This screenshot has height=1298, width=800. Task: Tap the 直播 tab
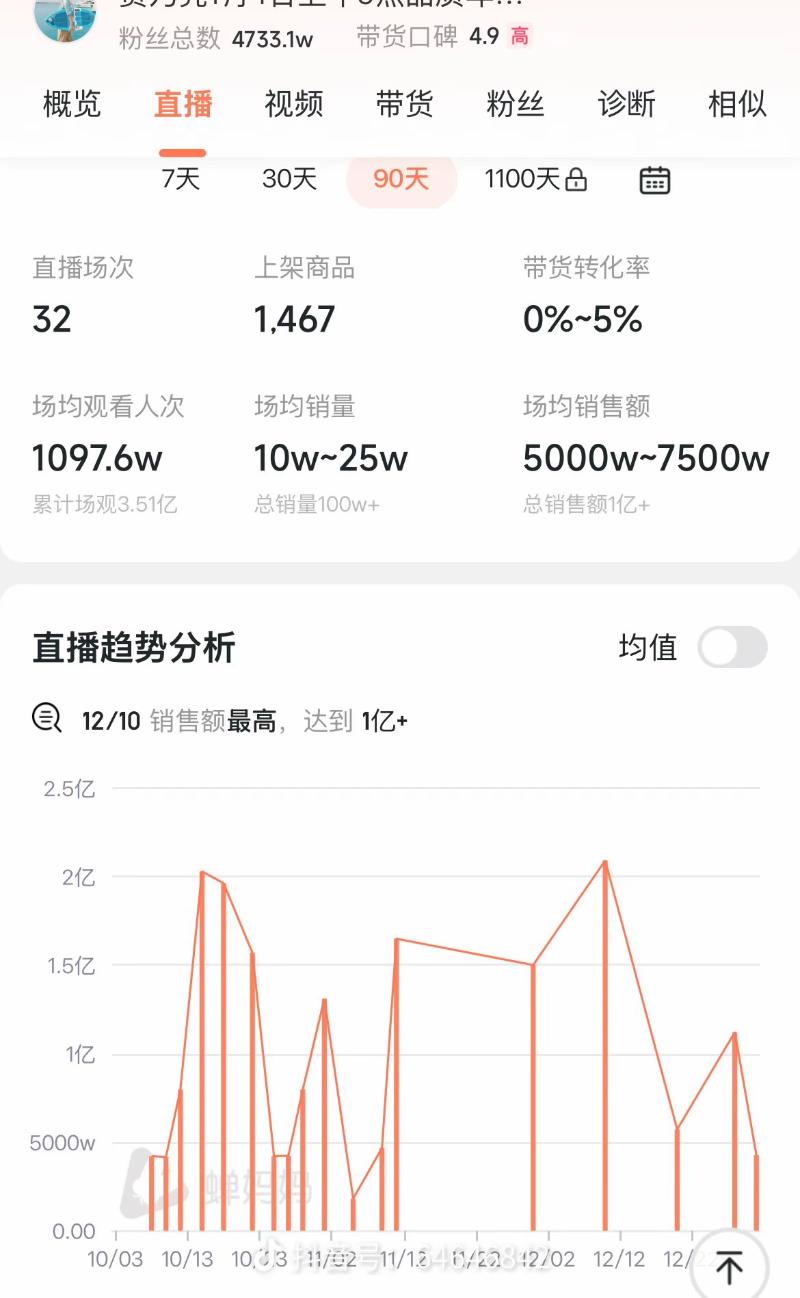coord(183,104)
